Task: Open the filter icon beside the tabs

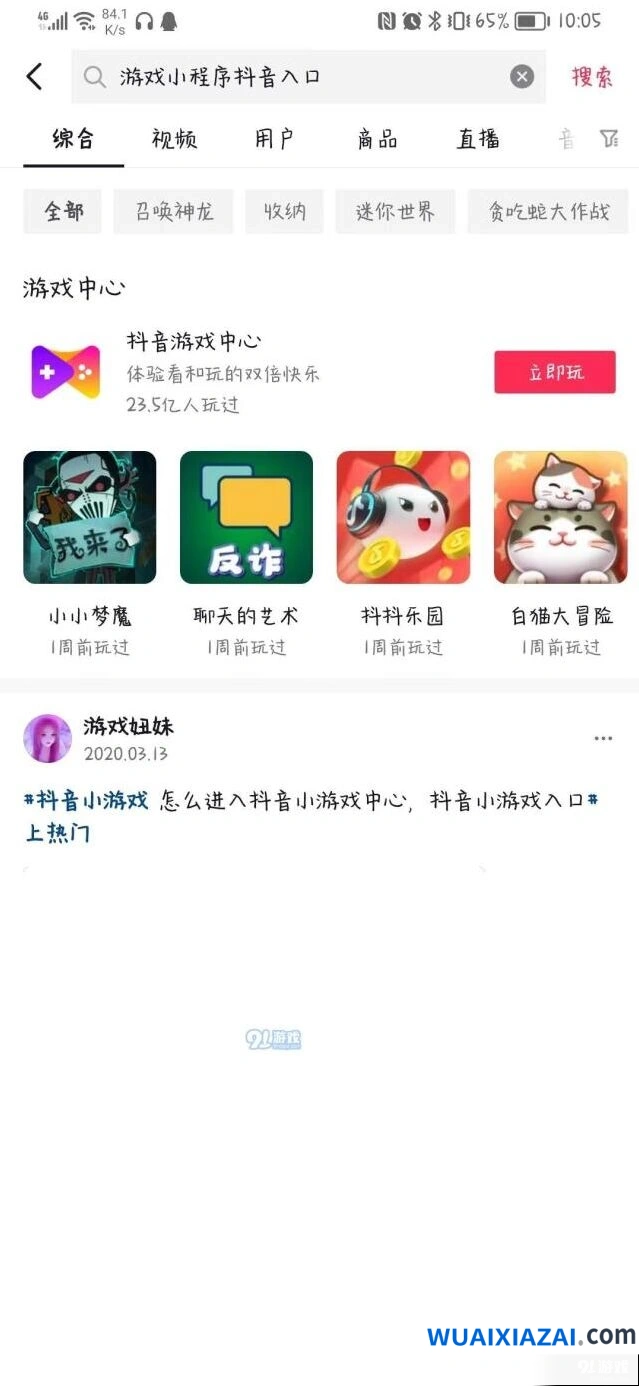Action: click(608, 139)
